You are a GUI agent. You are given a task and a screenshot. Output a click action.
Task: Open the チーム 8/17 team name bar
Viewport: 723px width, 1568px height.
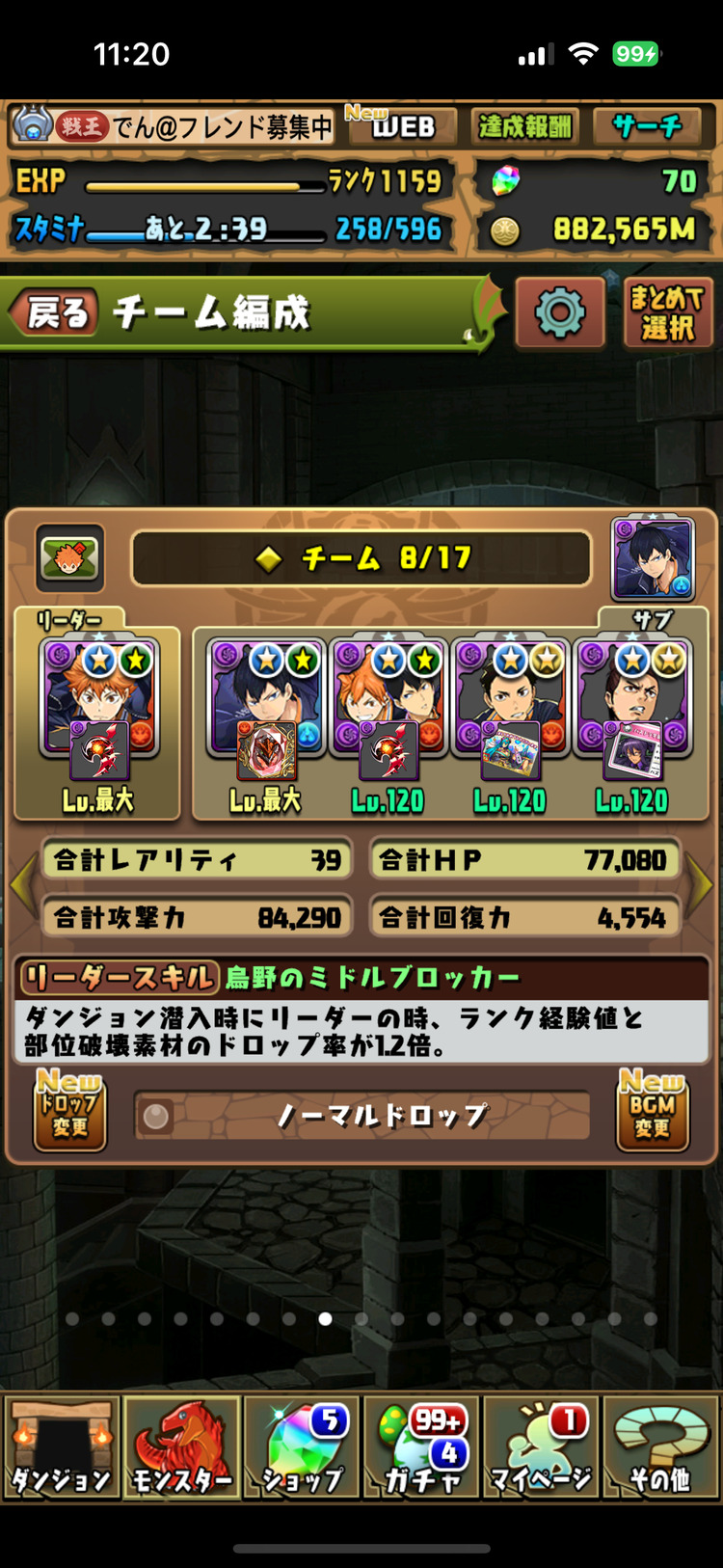coord(361,557)
